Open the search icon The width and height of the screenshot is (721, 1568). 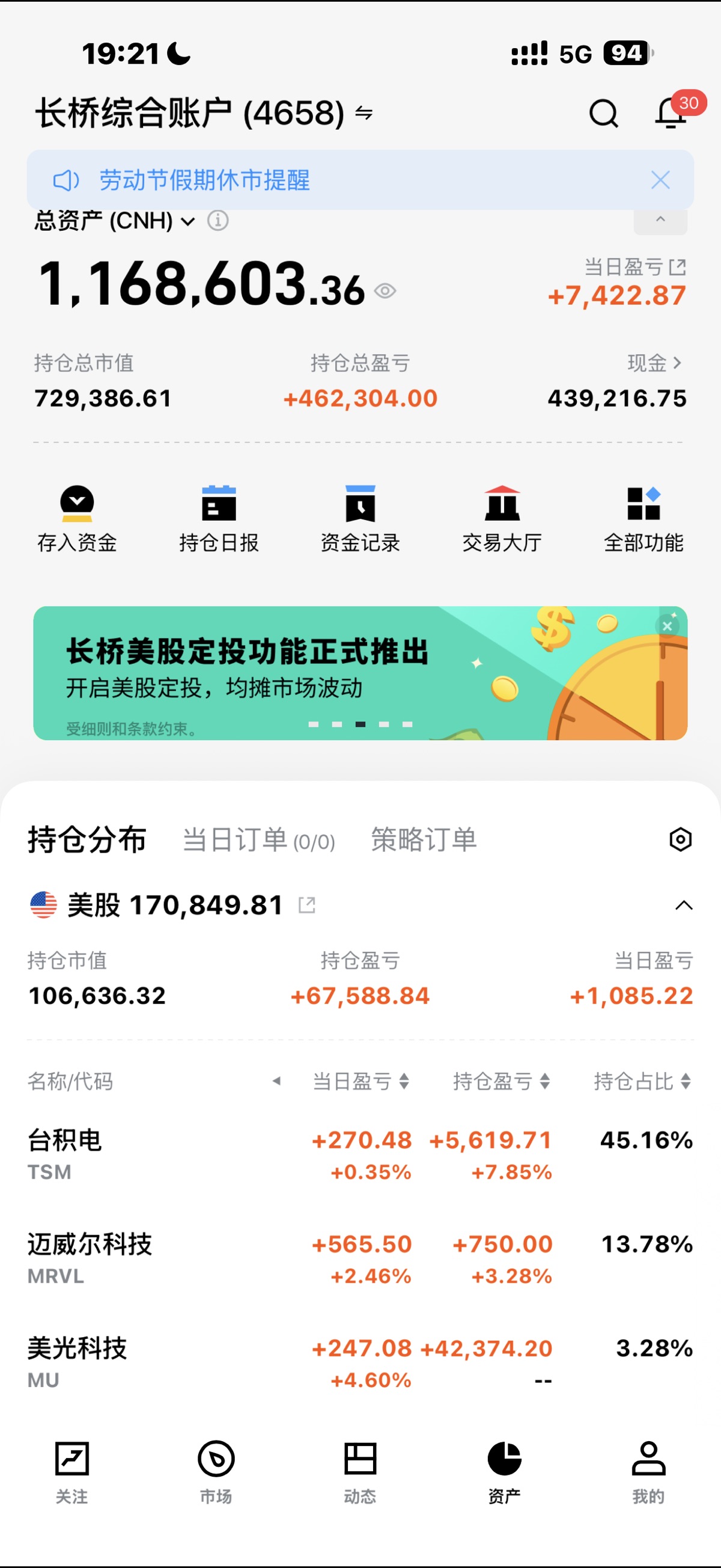[603, 113]
